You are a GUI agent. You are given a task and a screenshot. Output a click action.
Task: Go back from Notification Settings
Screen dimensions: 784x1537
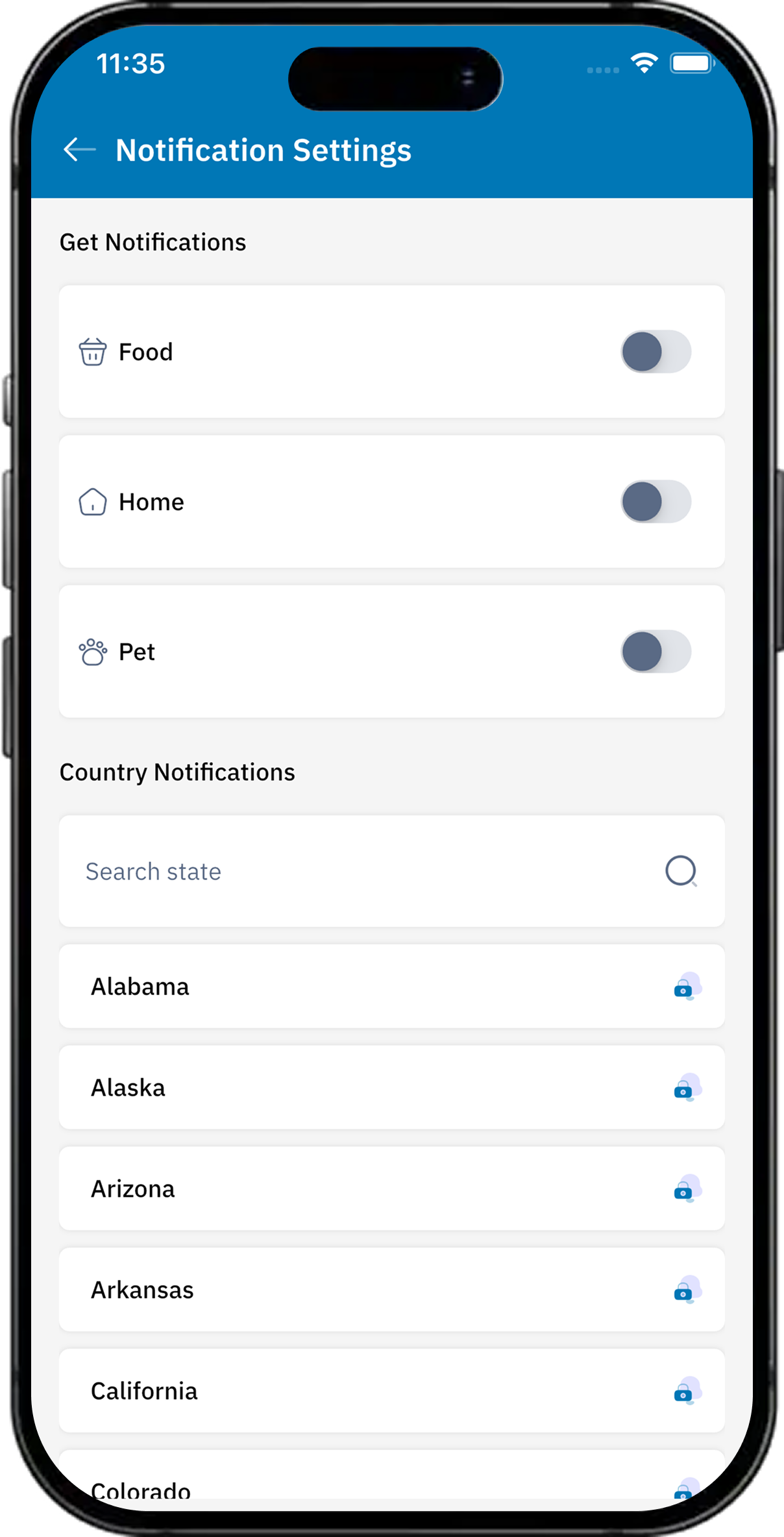(x=80, y=150)
